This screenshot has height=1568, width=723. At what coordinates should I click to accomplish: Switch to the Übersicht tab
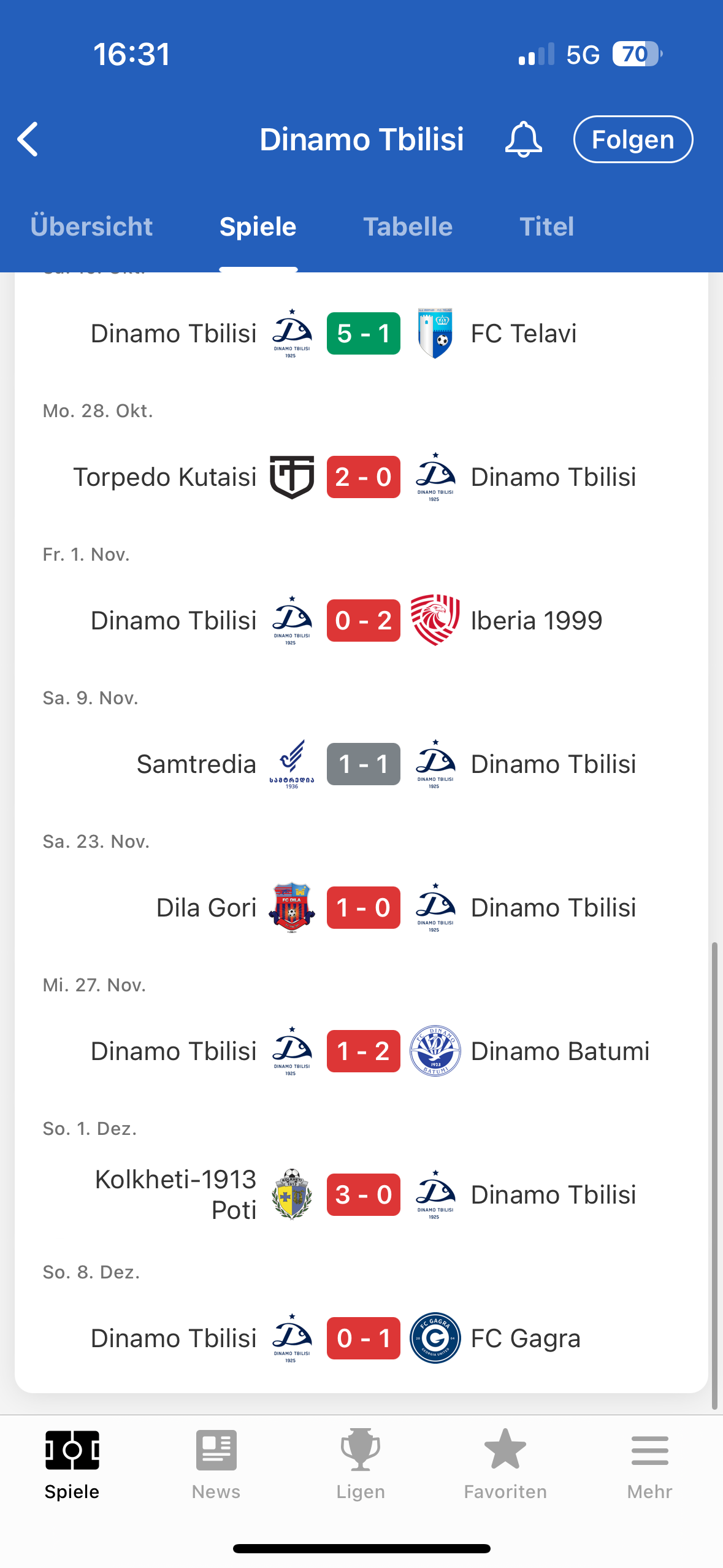91,226
